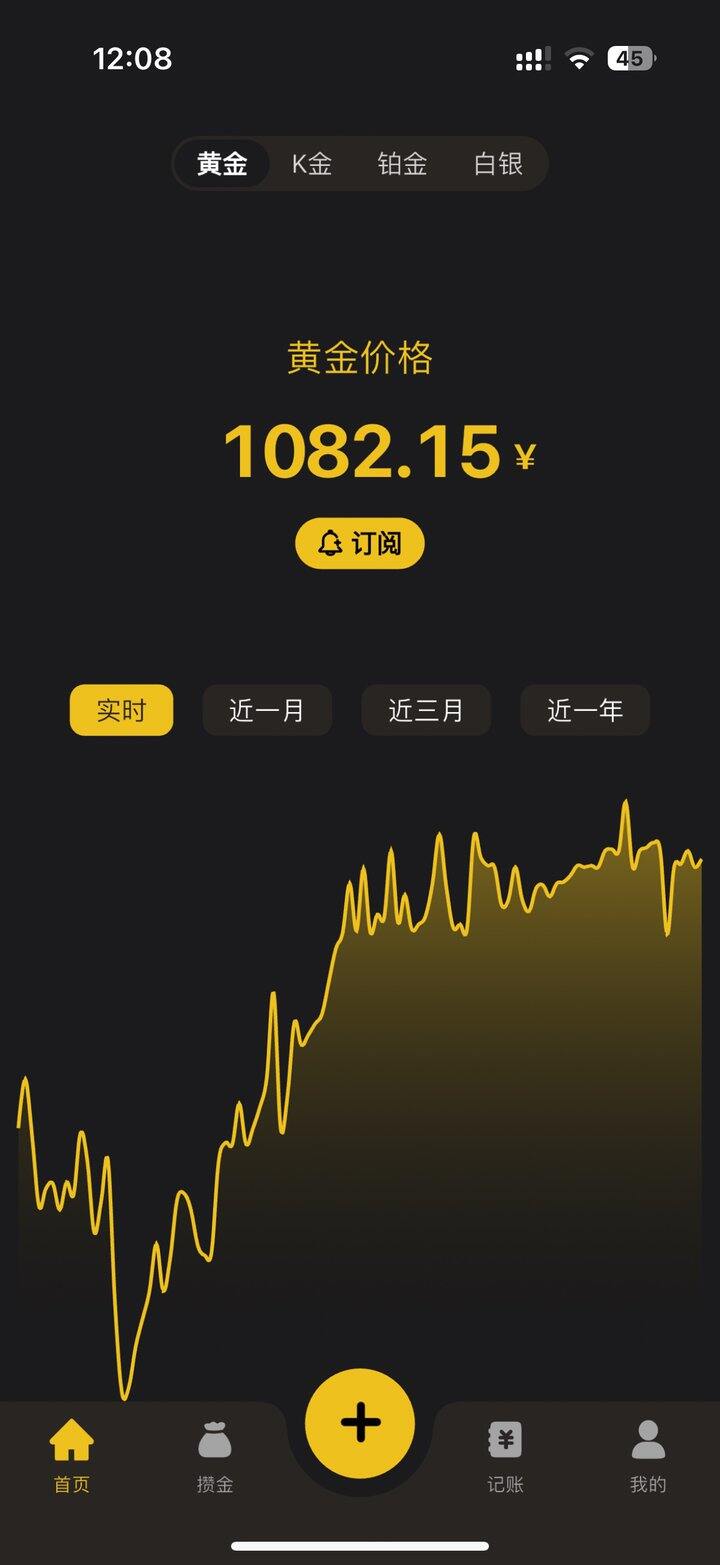Tap the 订阅 subscribe button
The width and height of the screenshot is (720, 1565).
point(360,544)
